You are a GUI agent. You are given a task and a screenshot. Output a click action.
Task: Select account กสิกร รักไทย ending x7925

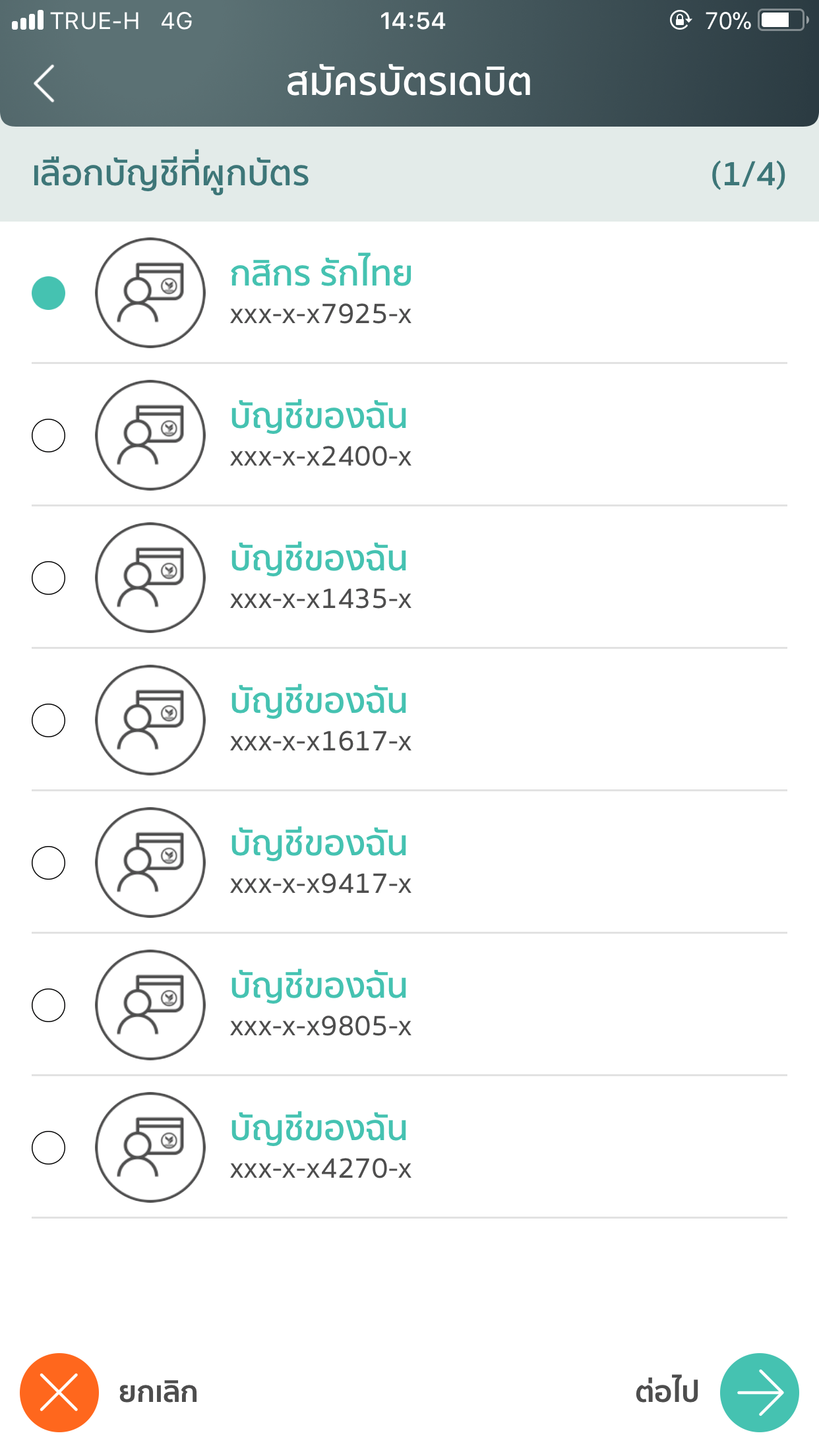(x=49, y=293)
